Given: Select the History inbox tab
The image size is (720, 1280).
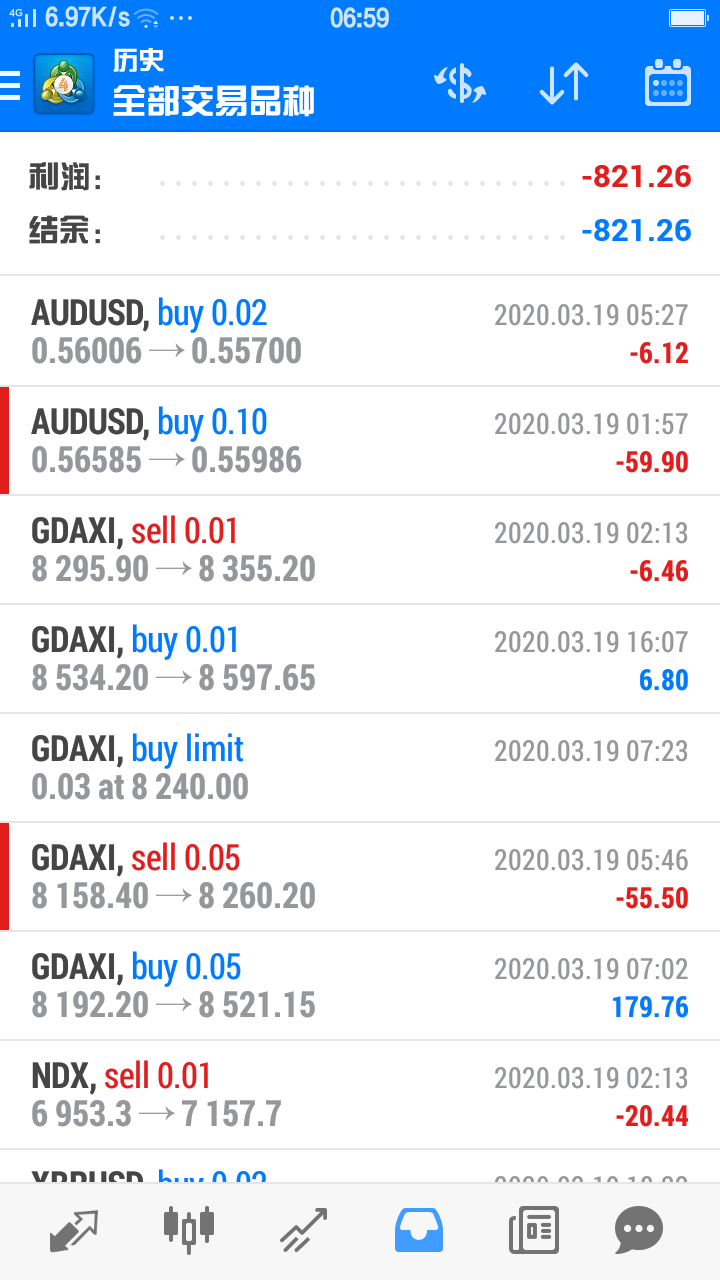Looking at the screenshot, I should pyautogui.click(x=419, y=1230).
